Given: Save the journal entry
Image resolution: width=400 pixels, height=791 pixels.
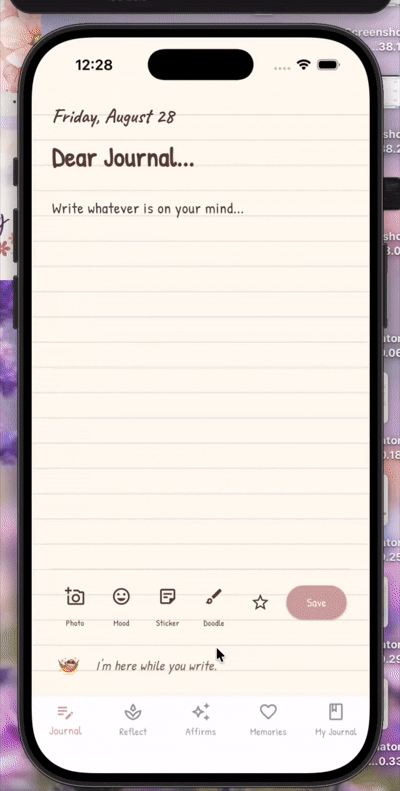Looking at the screenshot, I should 316,603.
